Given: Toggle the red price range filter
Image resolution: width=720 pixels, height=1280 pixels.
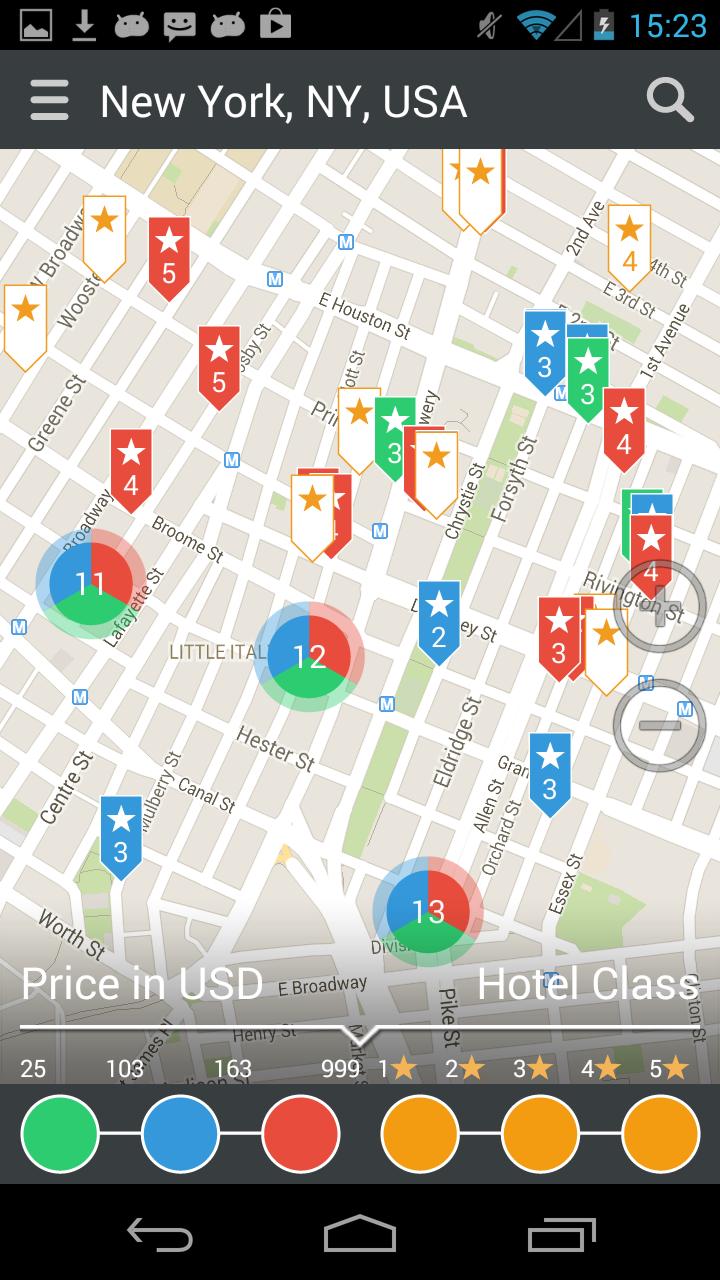Looking at the screenshot, I should pos(300,1134).
